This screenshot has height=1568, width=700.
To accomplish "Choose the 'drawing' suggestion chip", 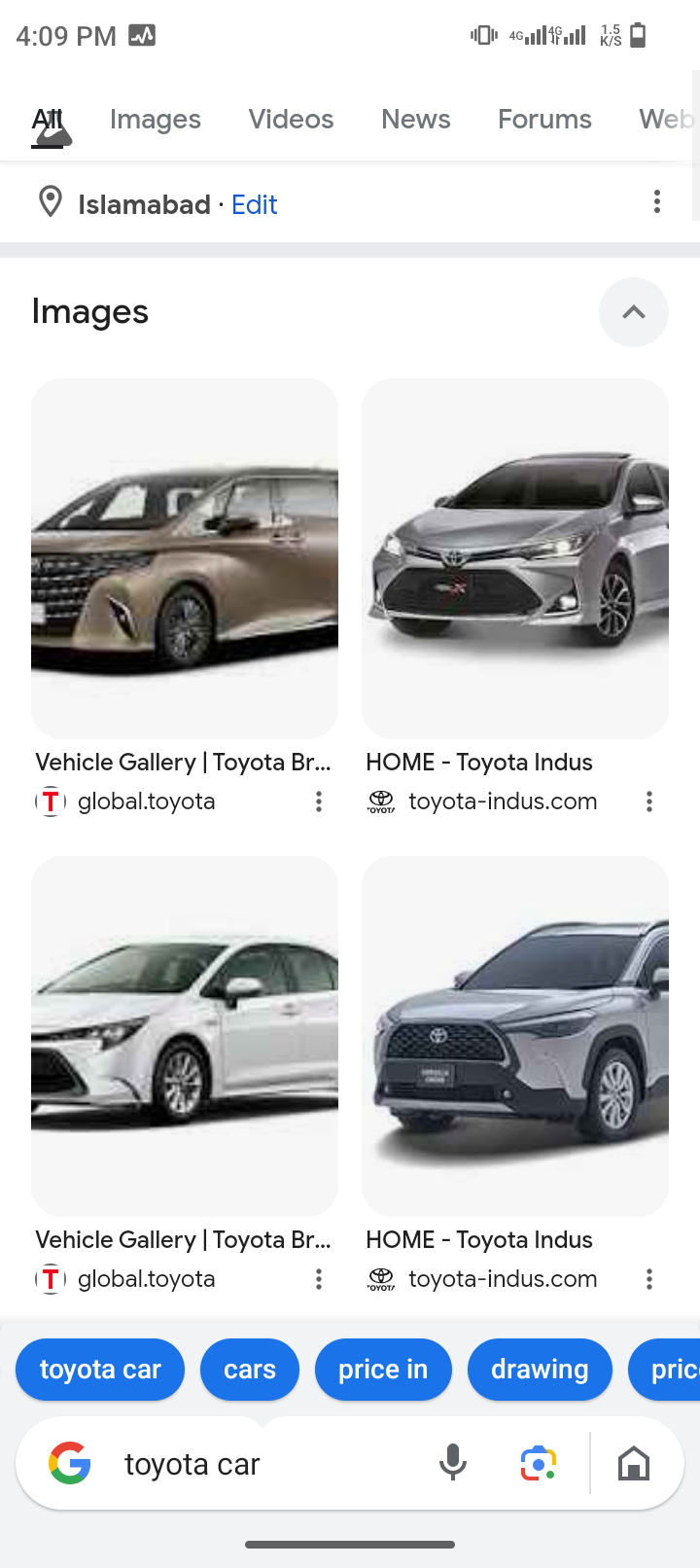I will (540, 1370).
